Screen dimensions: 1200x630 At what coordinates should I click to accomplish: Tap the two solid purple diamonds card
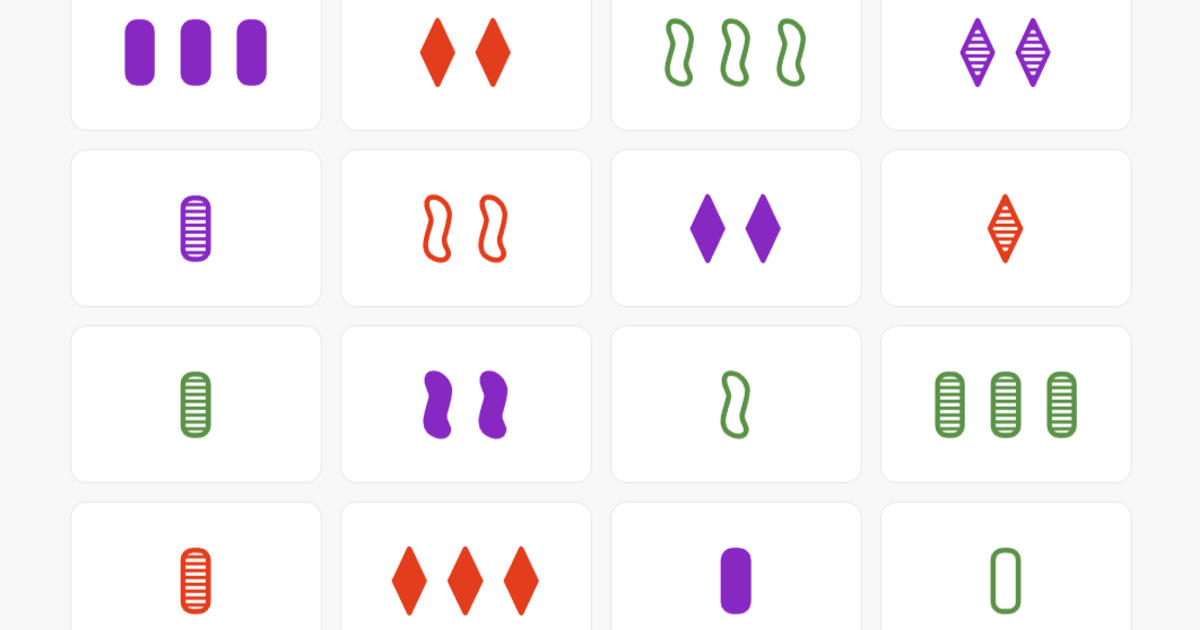point(736,228)
